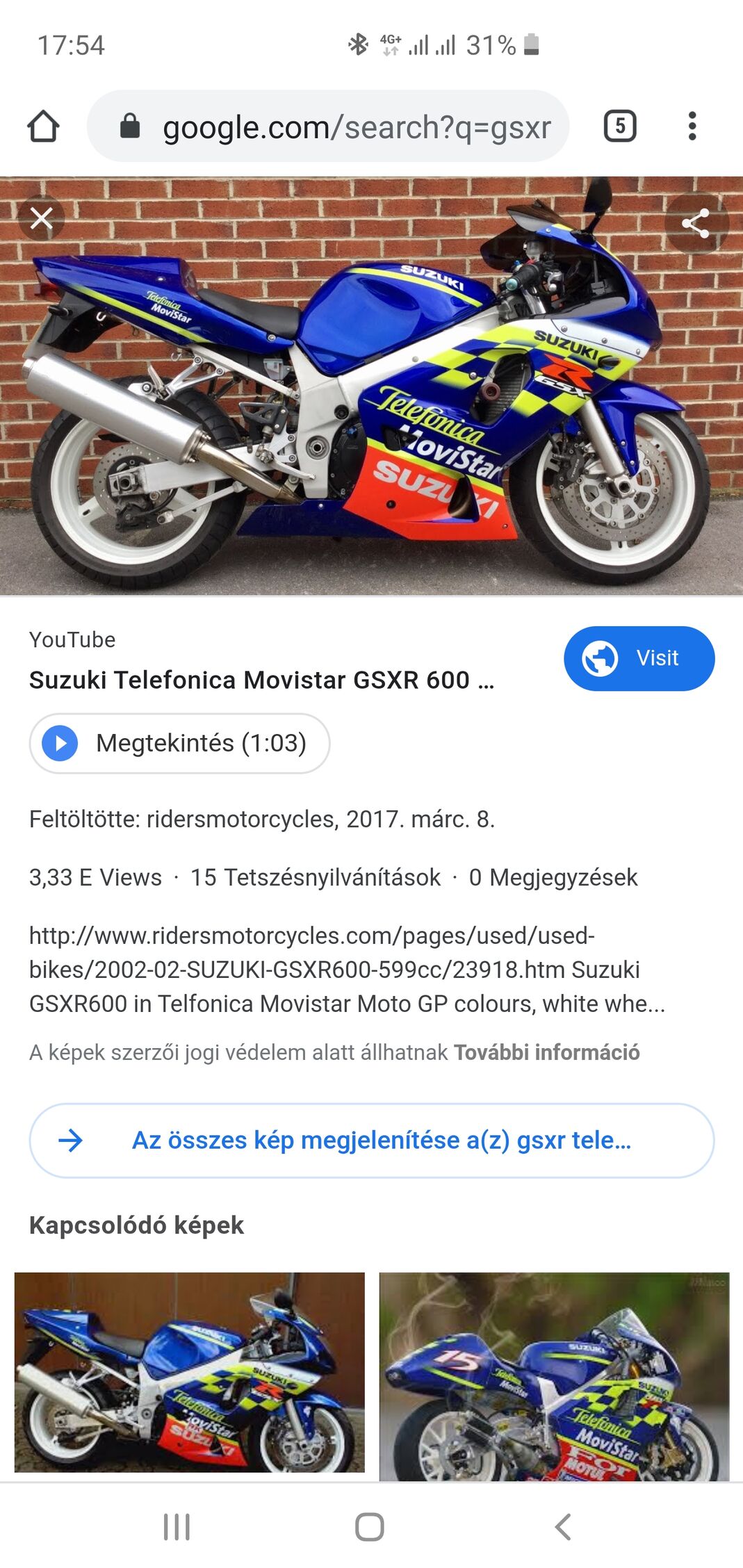Open the related image of bike number 15
Screen dimensions: 743x1568
click(554, 1375)
